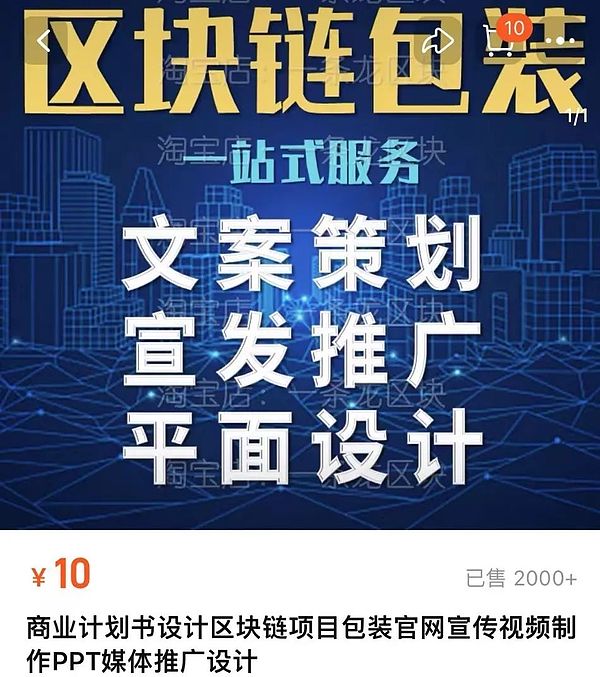The image size is (600, 677).
Task: Open the shopping cart with 10 items
Action: tap(498, 39)
